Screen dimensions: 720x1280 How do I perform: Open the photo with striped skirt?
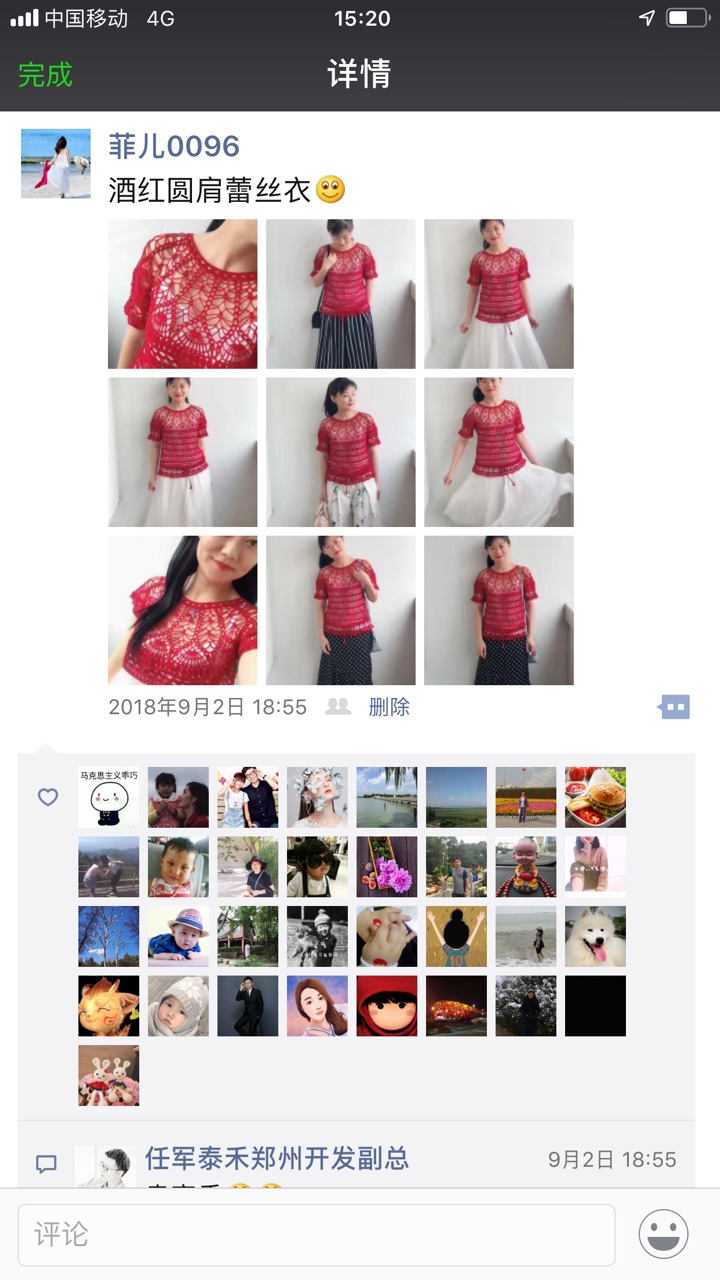[340, 294]
